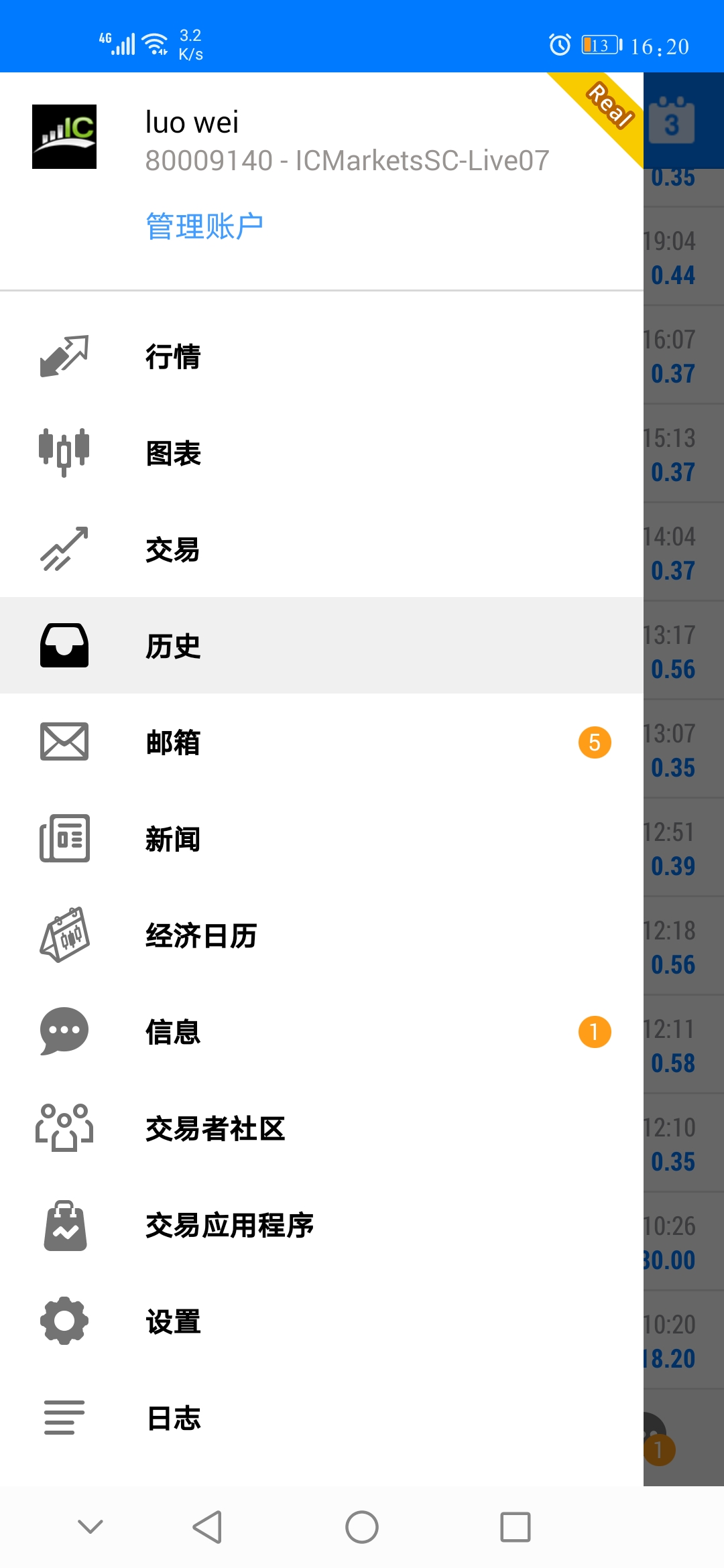Open 经济日历 economic calendar
The height and width of the screenshot is (1568, 724).
pyautogui.click(x=201, y=935)
